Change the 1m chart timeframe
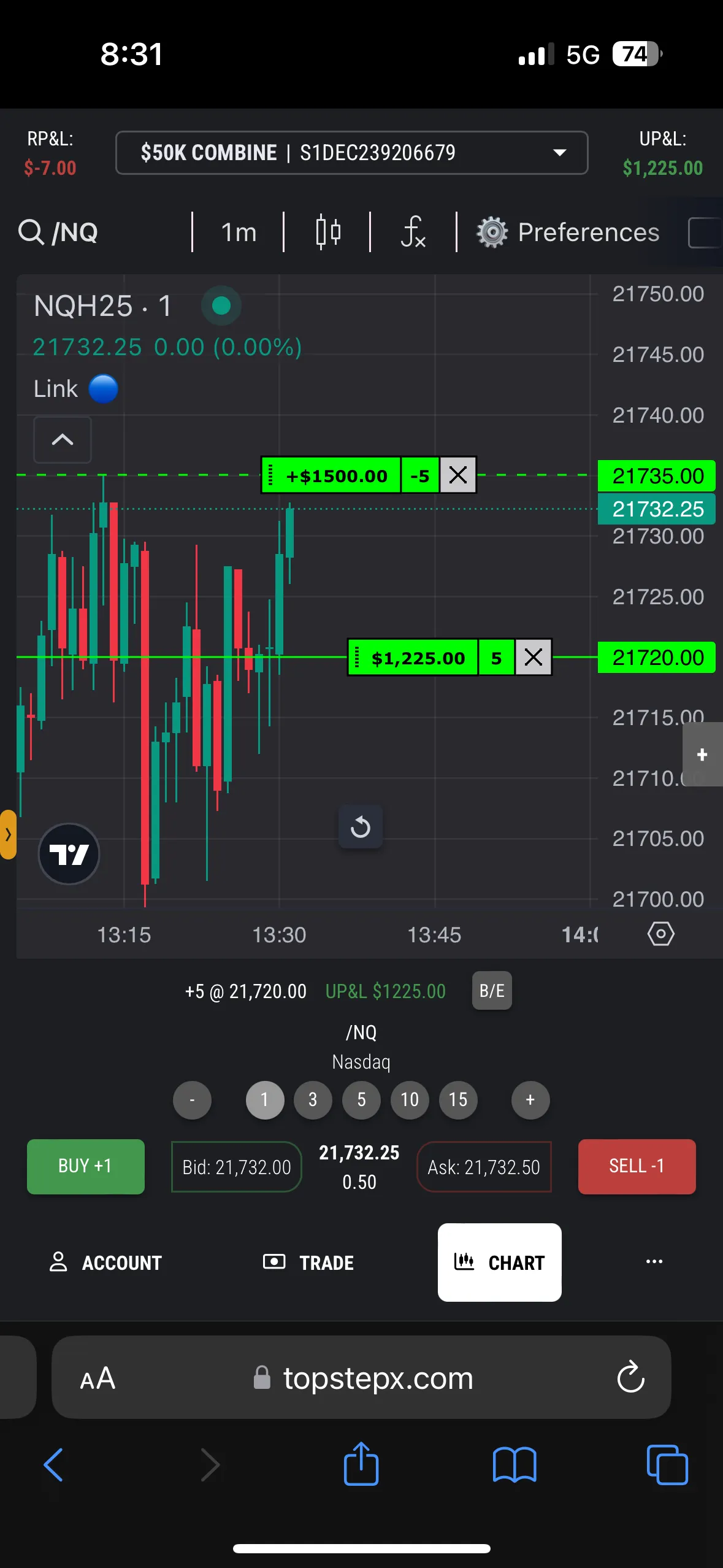Viewport: 723px width, 1568px height. point(239,233)
